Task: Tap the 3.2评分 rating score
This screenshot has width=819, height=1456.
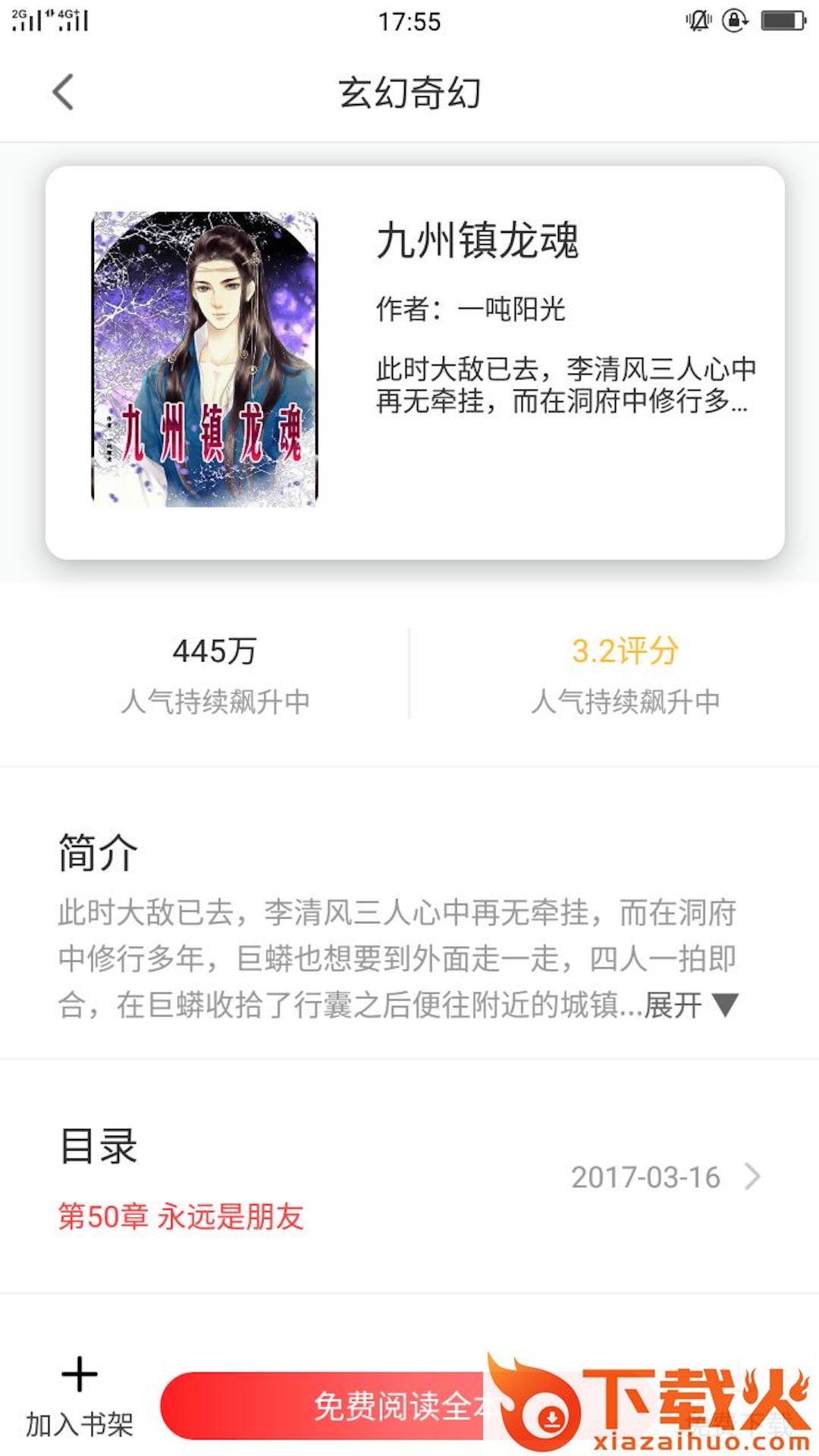Action: [x=627, y=651]
